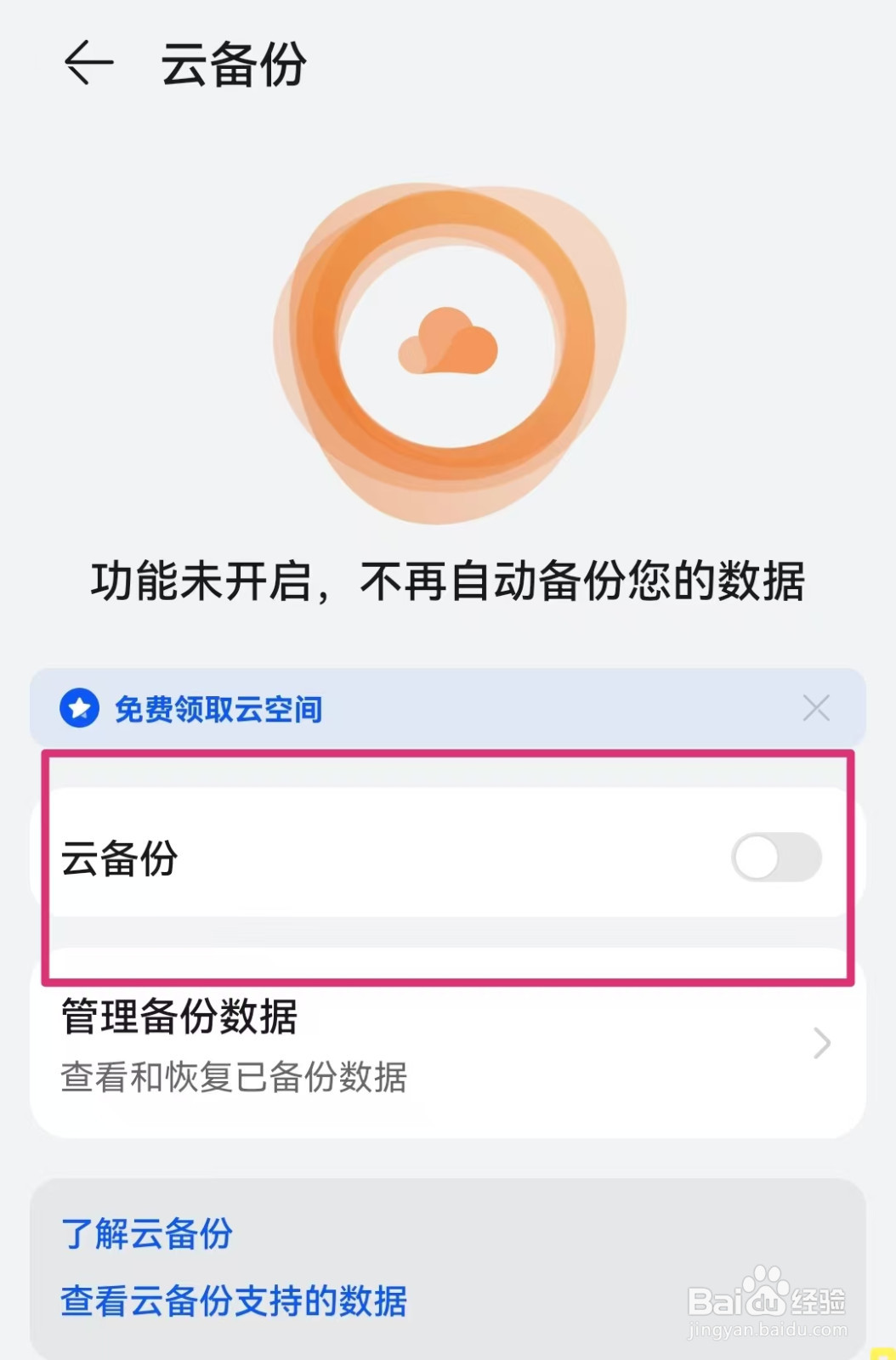The image size is (896, 1360).
Task: Dismiss the promo banner with the X
Action: tap(816, 708)
